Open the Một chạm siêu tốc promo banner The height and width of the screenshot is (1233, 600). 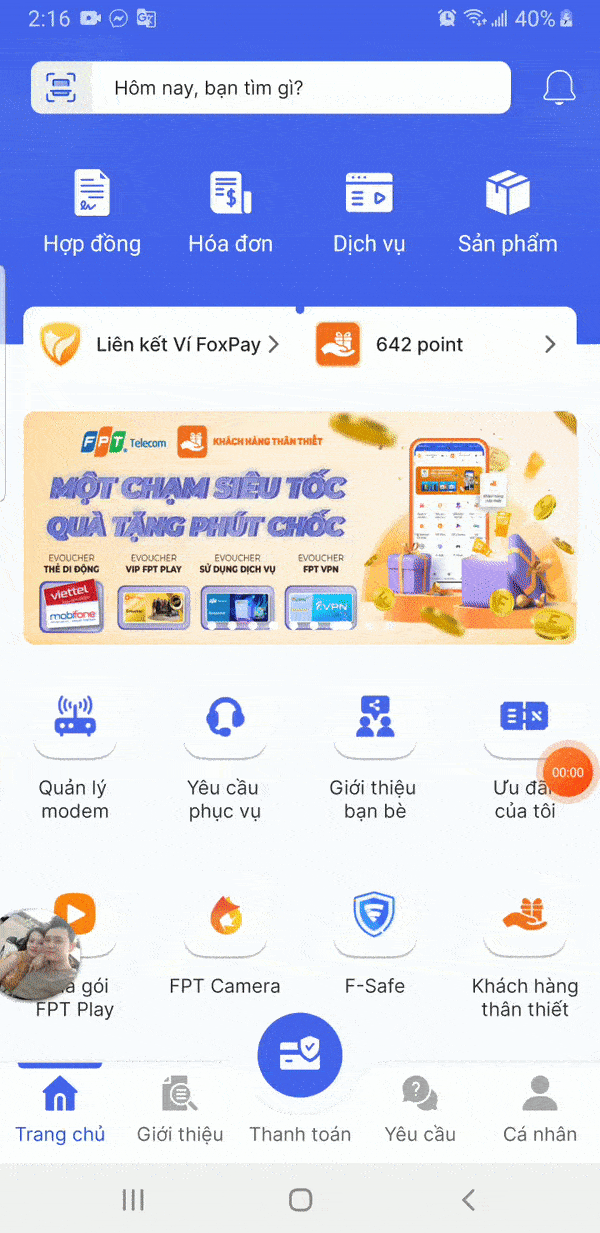click(x=300, y=527)
